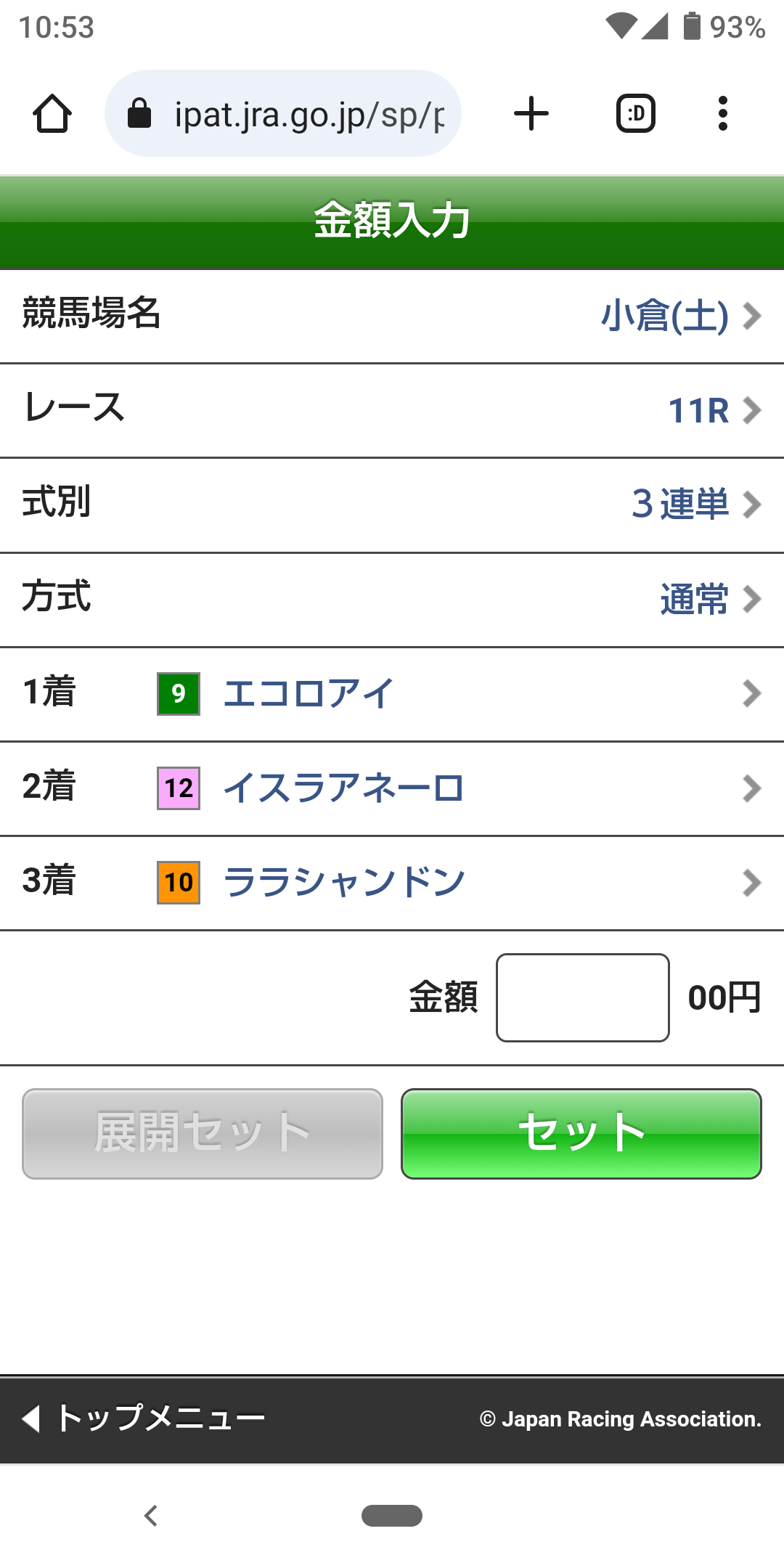Select the 3着 horse ララシャンドン
Screen dimensions: 784x1568
392,882
